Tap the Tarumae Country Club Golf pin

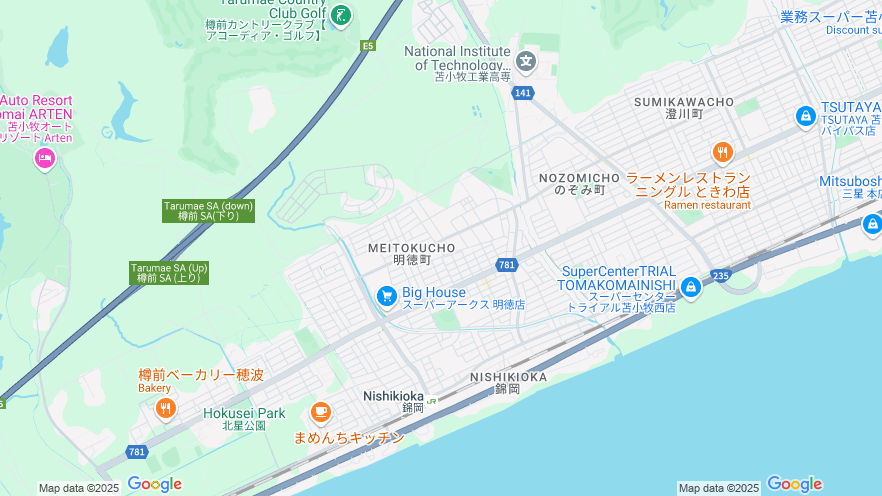click(x=342, y=15)
